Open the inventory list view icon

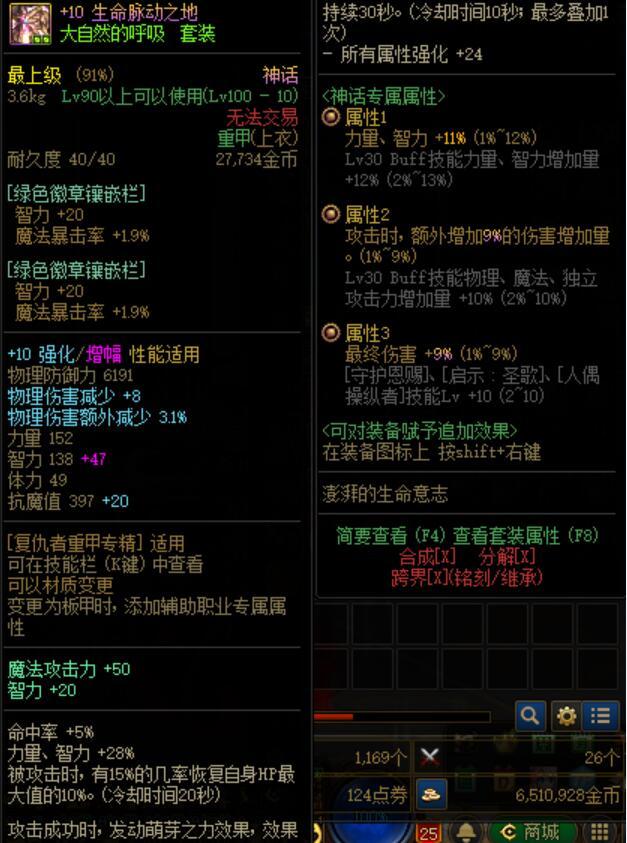[600, 716]
